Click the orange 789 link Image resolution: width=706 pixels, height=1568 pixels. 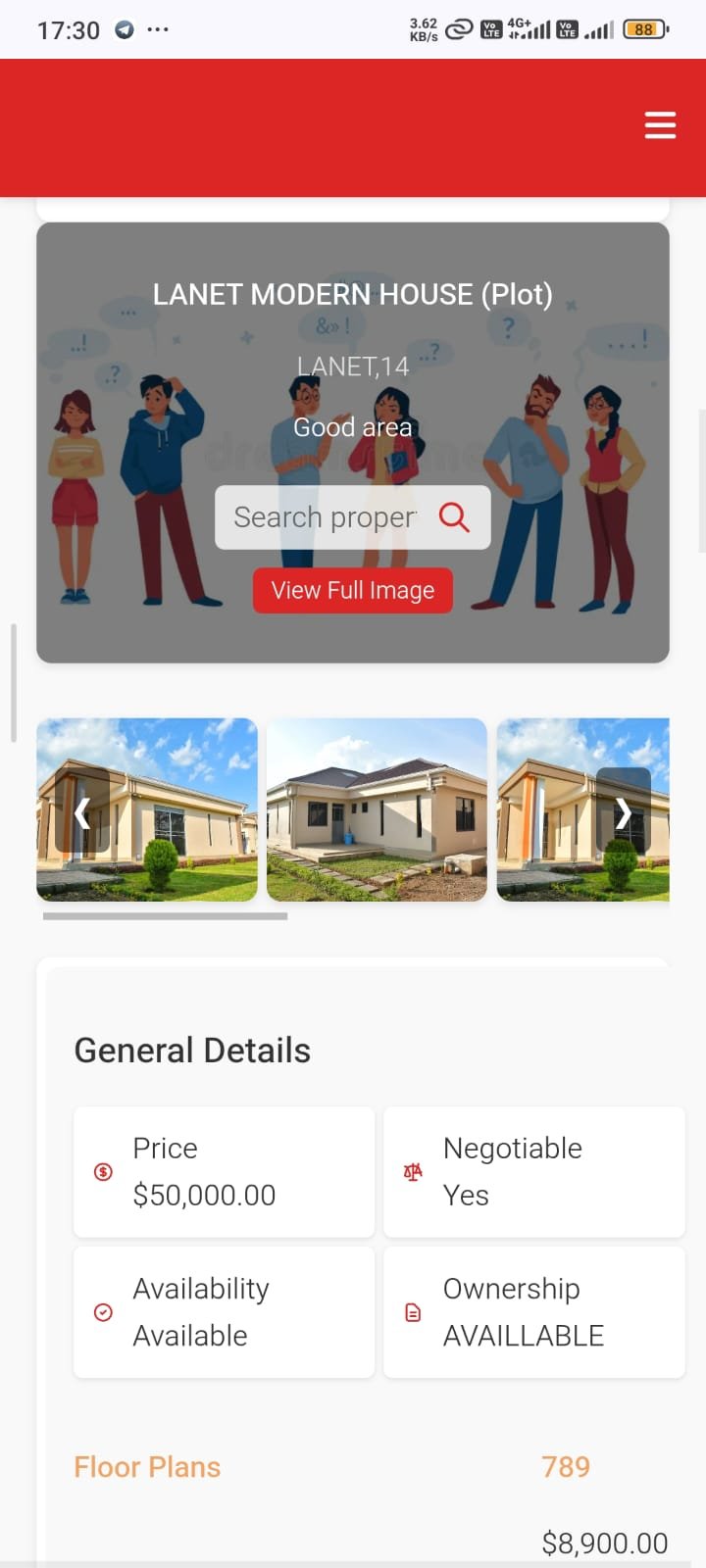[566, 1466]
